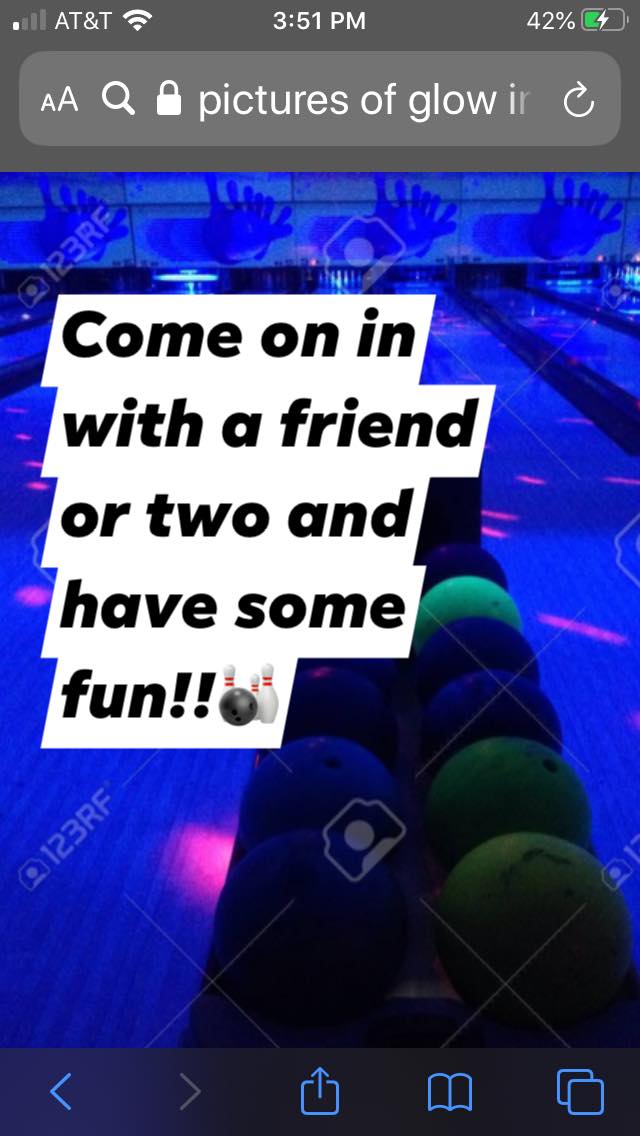Open the bookmarks book icon
Image resolution: width=640 pixels, height=1136 pixels.
pos(449,1092)
